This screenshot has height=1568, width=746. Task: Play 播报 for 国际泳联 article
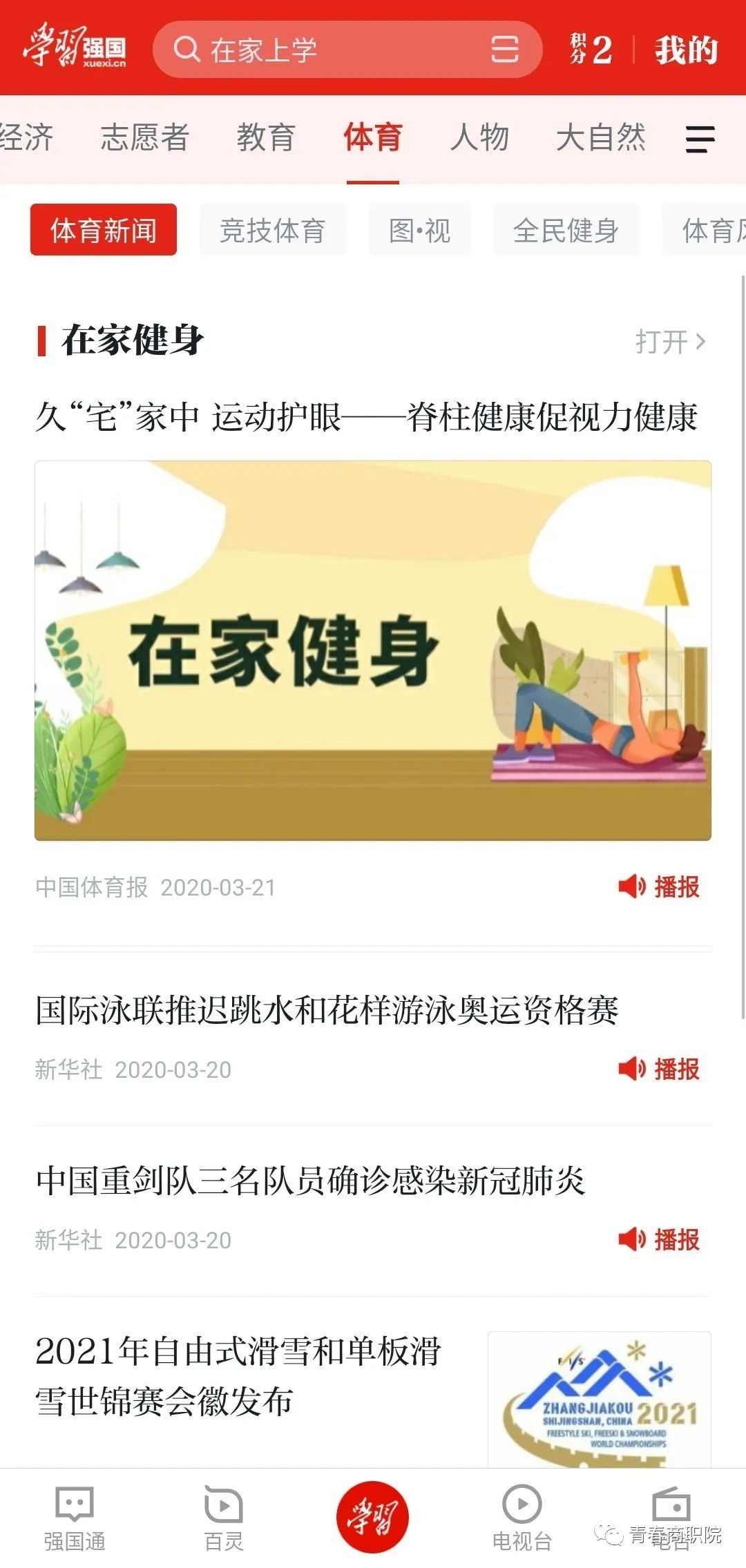point(659,1069)
